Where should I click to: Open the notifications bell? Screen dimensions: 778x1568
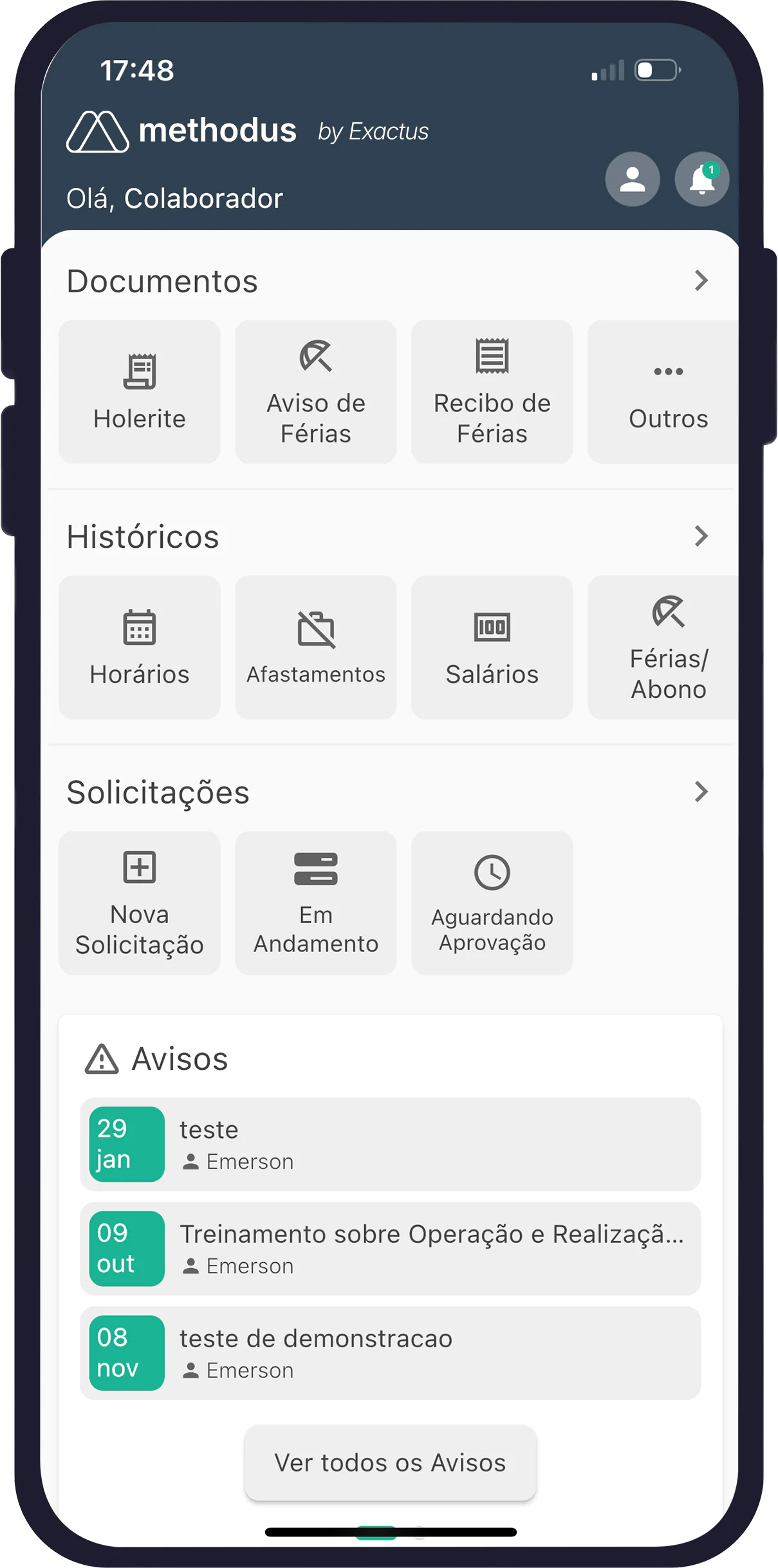point(701,179)
